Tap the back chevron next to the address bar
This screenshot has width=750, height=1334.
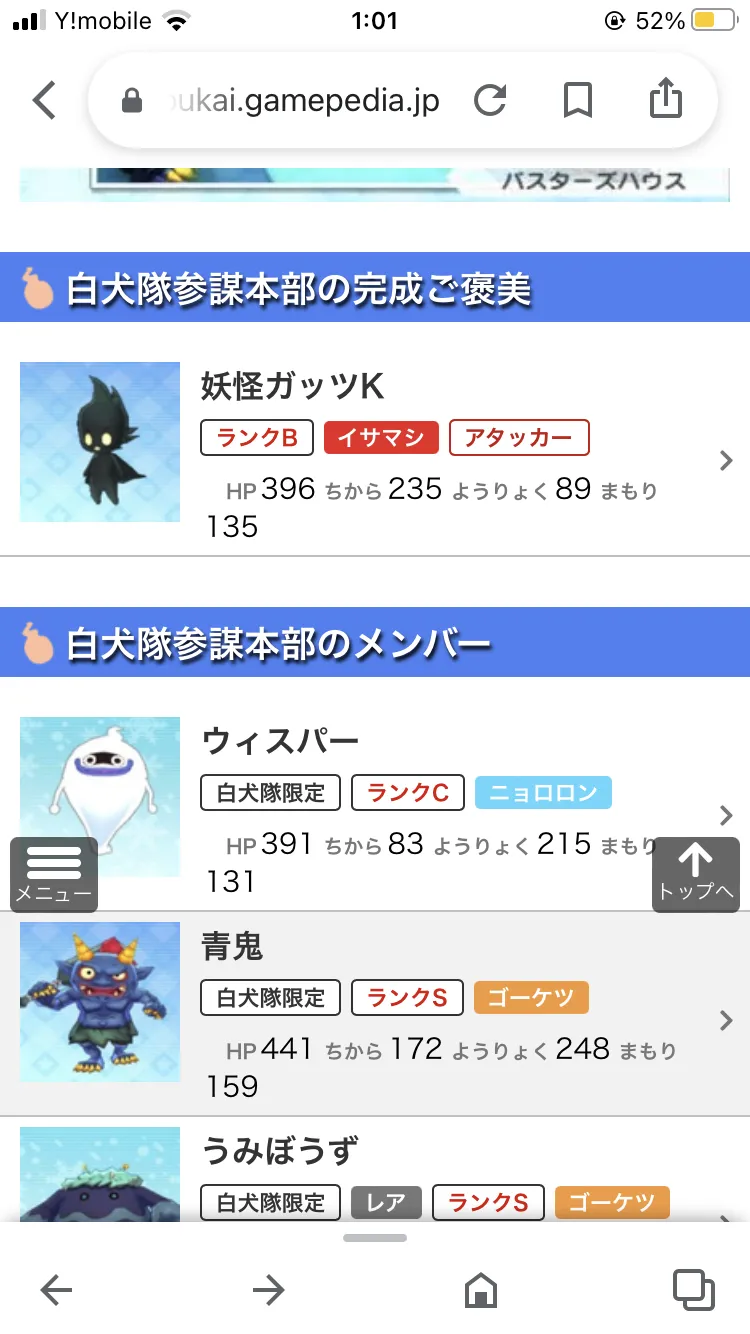click(42, 100)
